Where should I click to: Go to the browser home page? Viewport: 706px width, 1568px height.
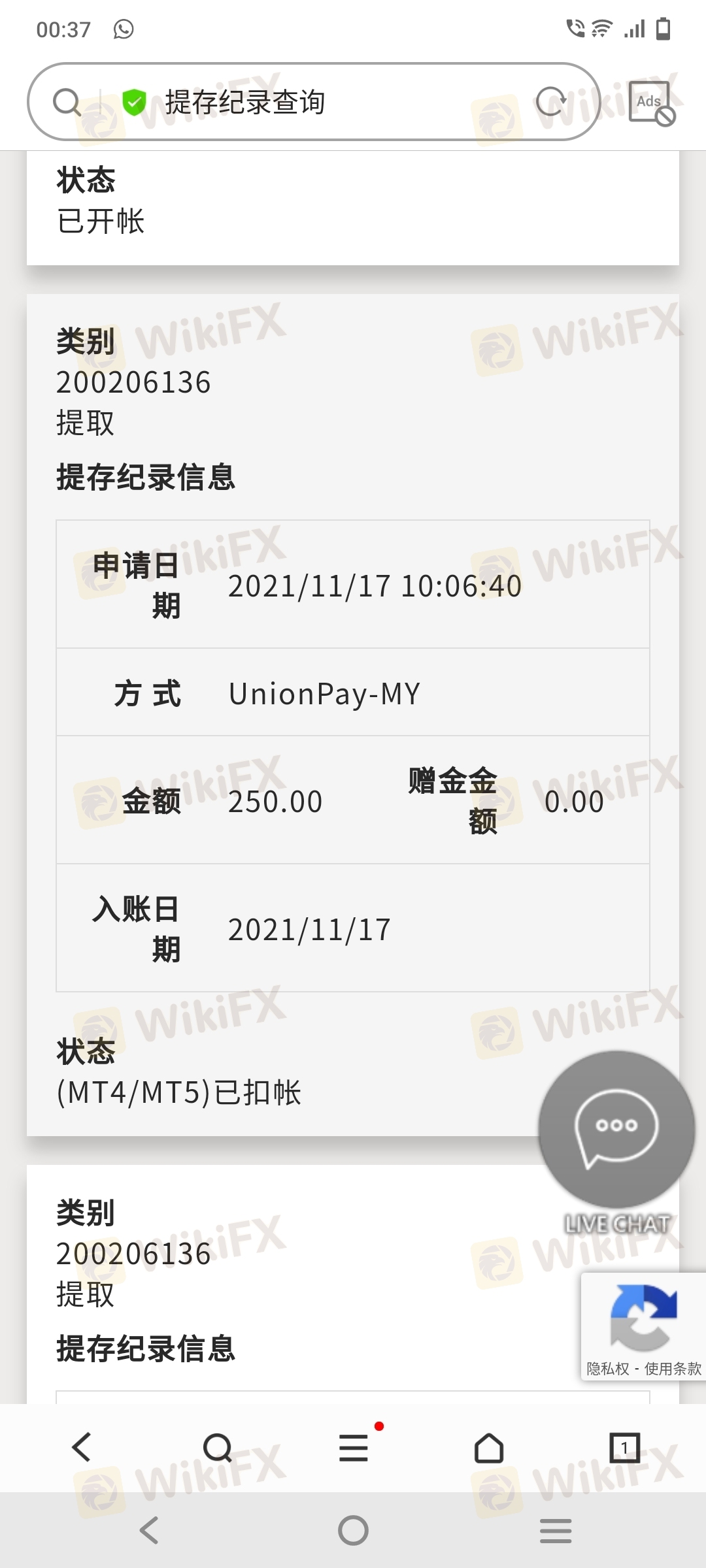pos(489,1447)
